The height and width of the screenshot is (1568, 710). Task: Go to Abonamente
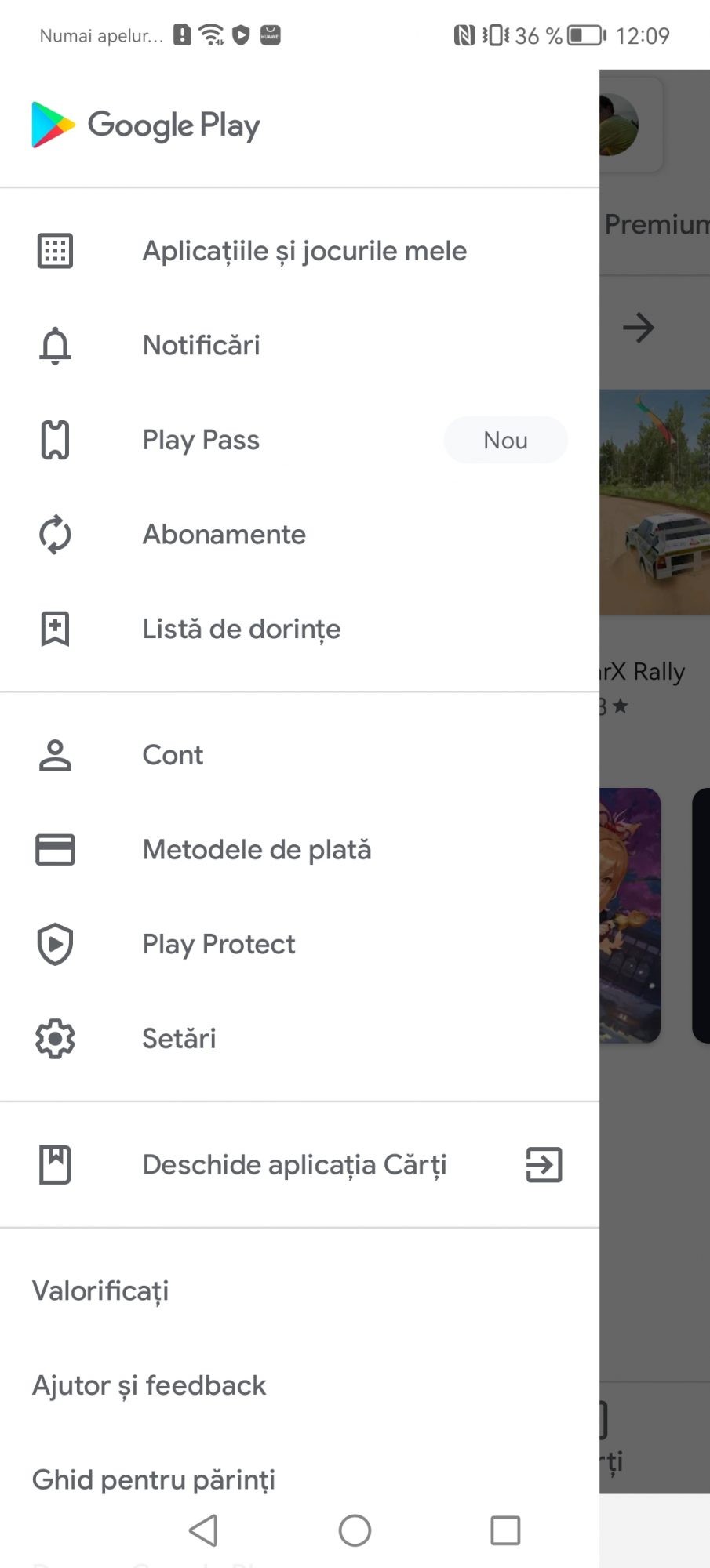(x=224, y=535)
